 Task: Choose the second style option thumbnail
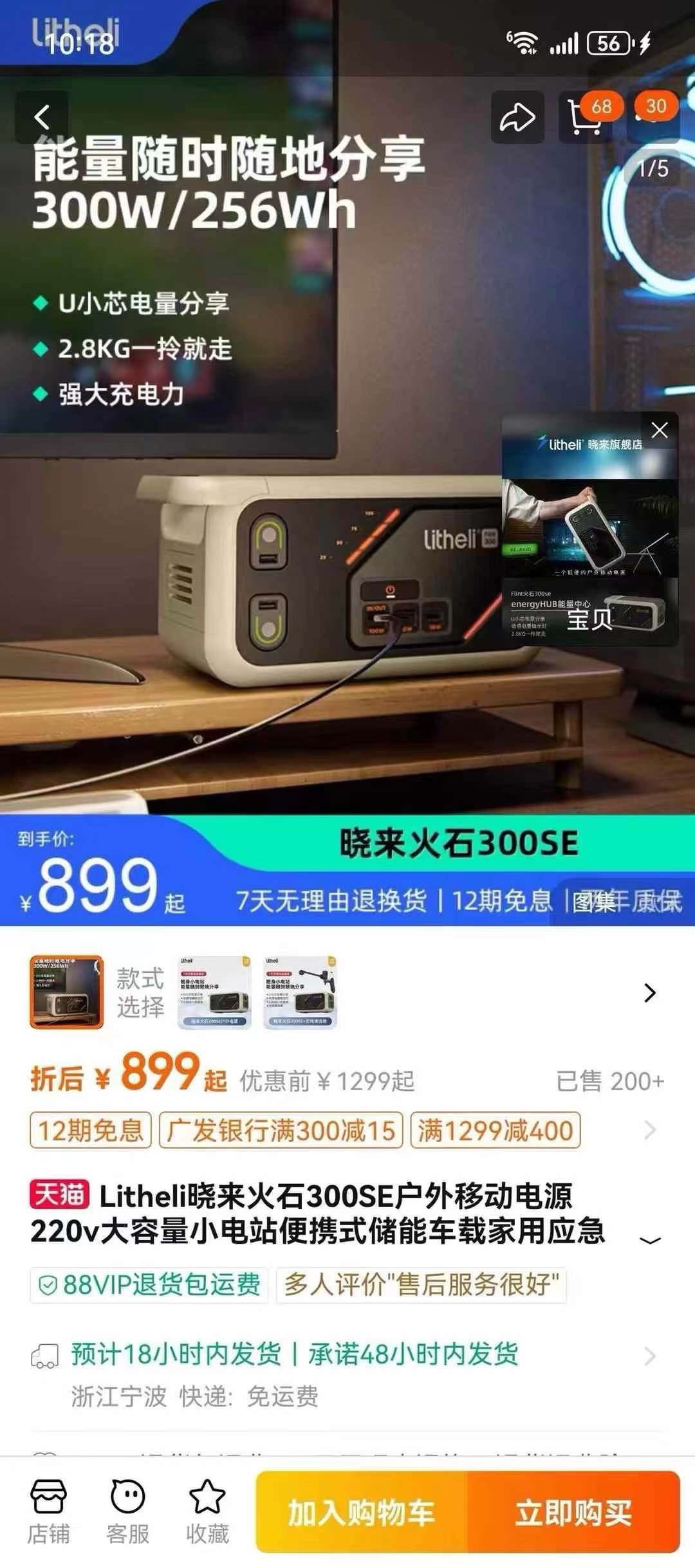point(214,992)
